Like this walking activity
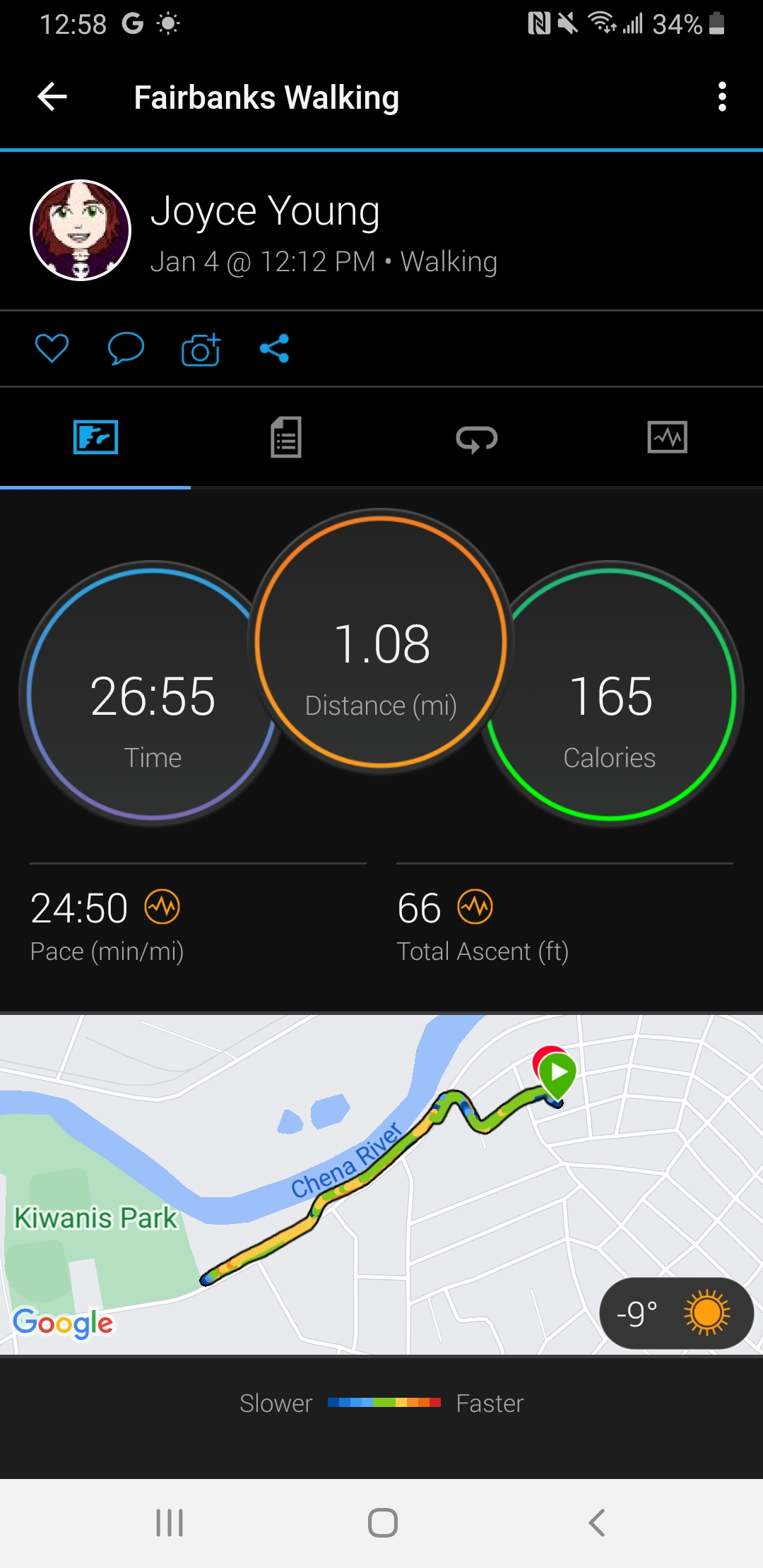This screenshot has width=763, height=1568. [x=52, y=348]
